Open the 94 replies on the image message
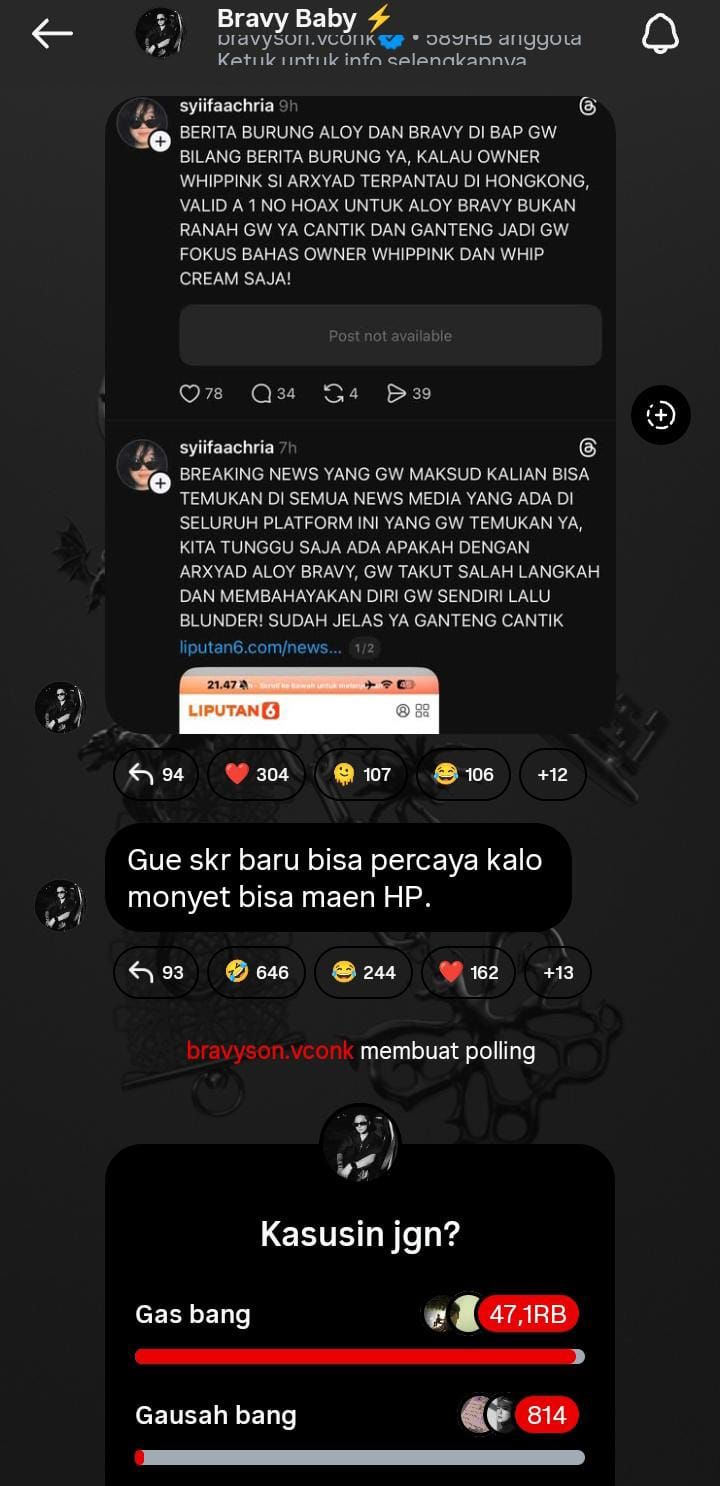Screen dimensions: 720x1486 [156, 774]
